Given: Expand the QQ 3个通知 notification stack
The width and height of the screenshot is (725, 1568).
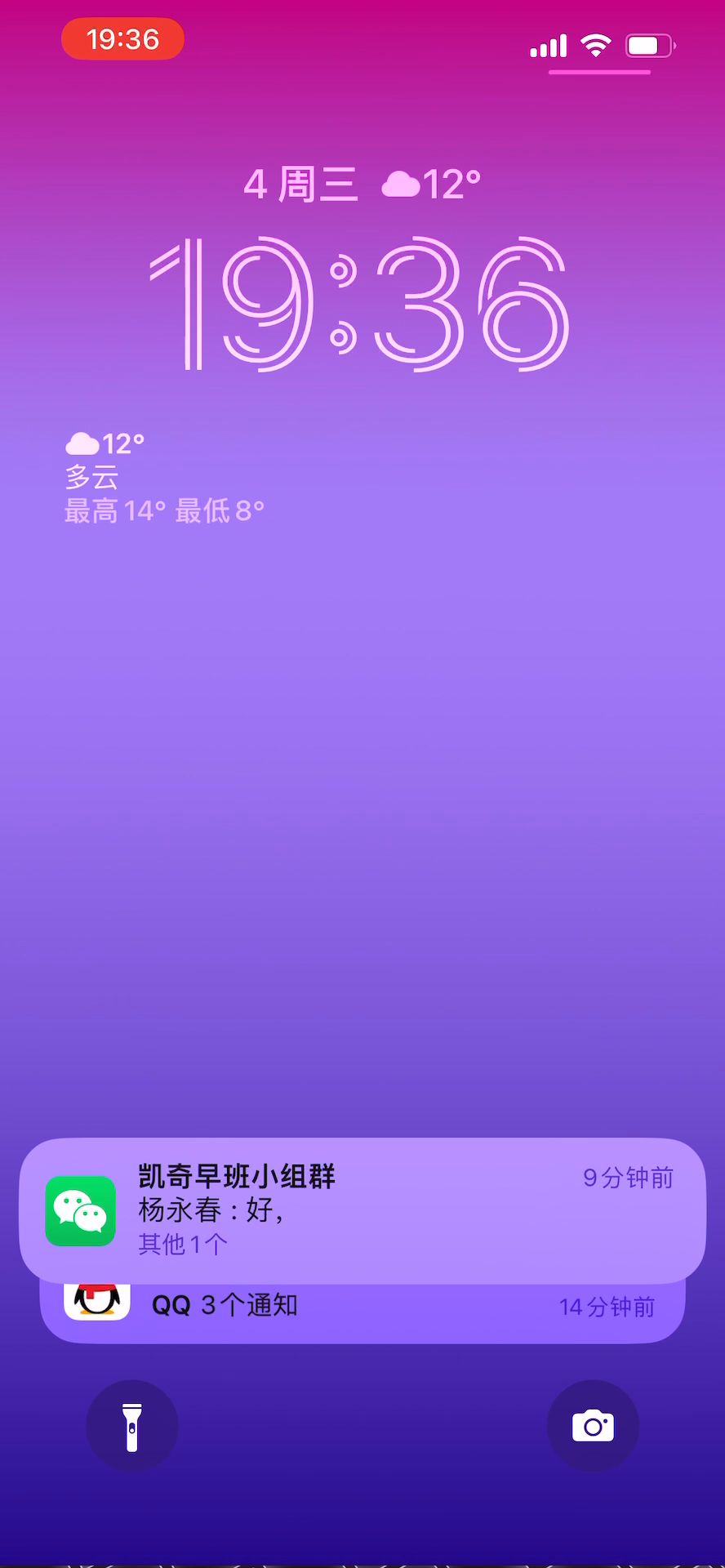Looking at the screenshot, I should click(x=362, y=1312).
